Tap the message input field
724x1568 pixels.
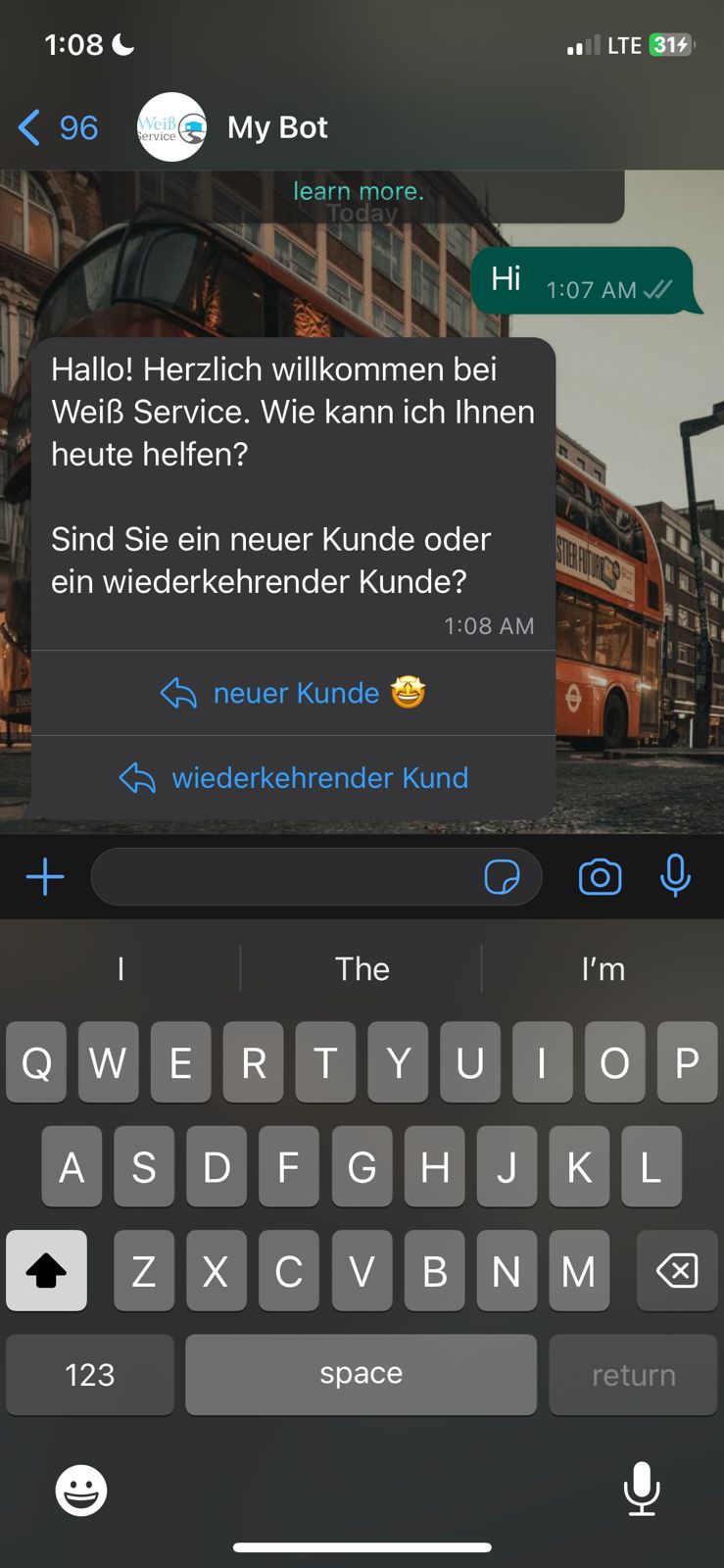(x=294, y=877)
